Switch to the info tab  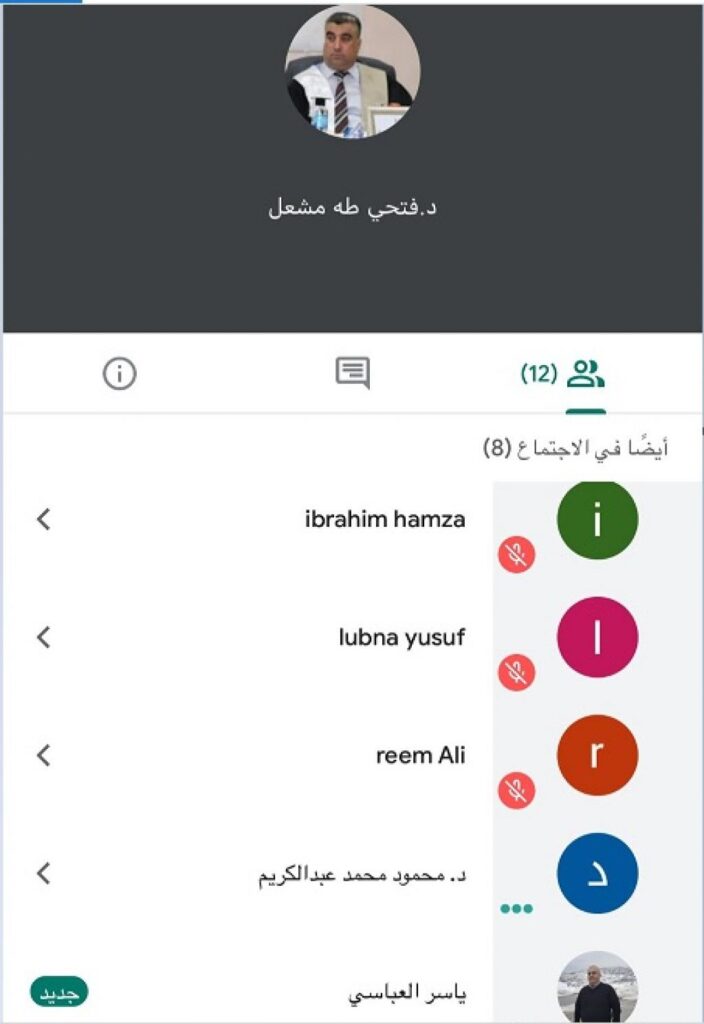[119, 374]
